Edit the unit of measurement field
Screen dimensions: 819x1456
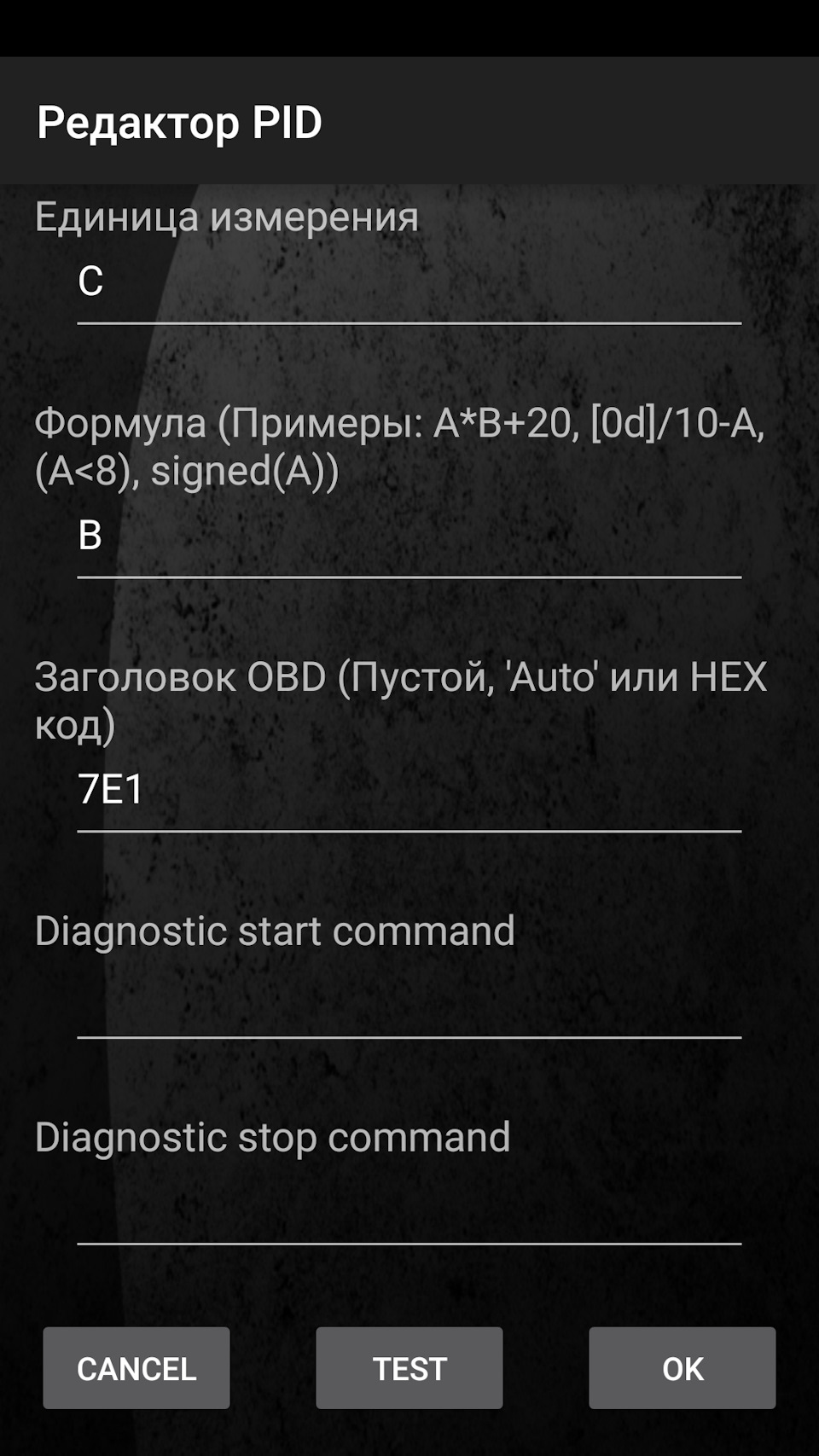tap(409, 283)
